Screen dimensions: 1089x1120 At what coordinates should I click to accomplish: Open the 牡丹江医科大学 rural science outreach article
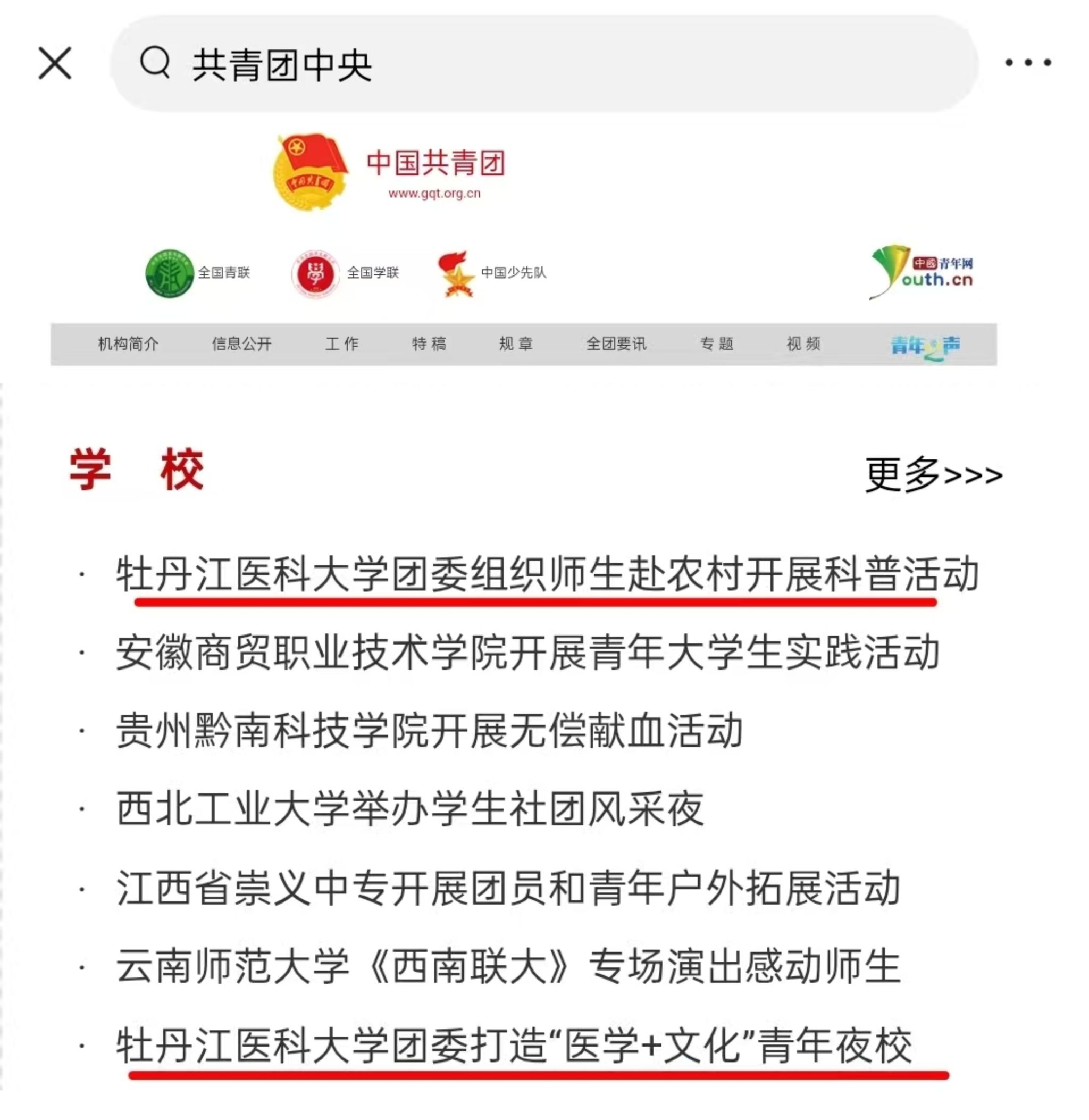tap(547, 574)
